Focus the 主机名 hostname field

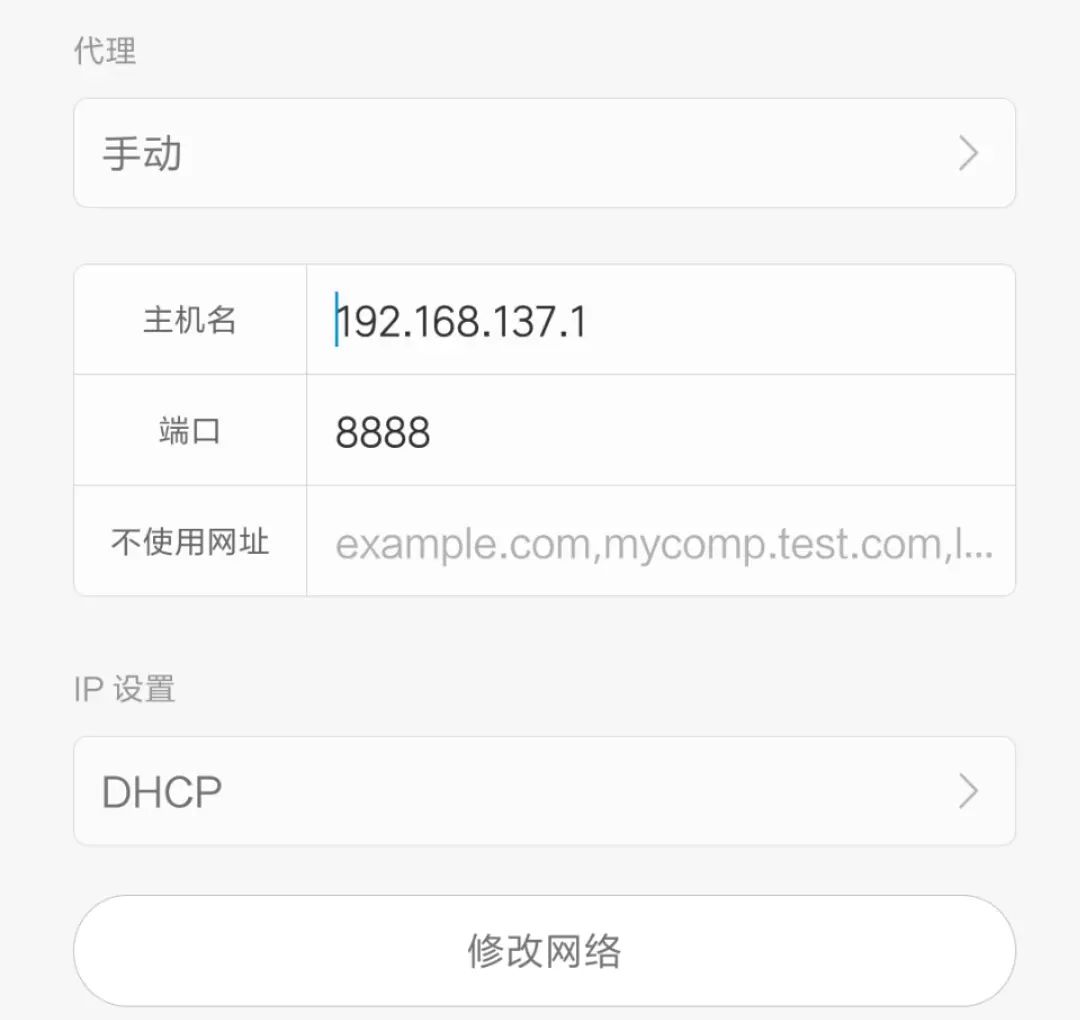tap(660, 321)
